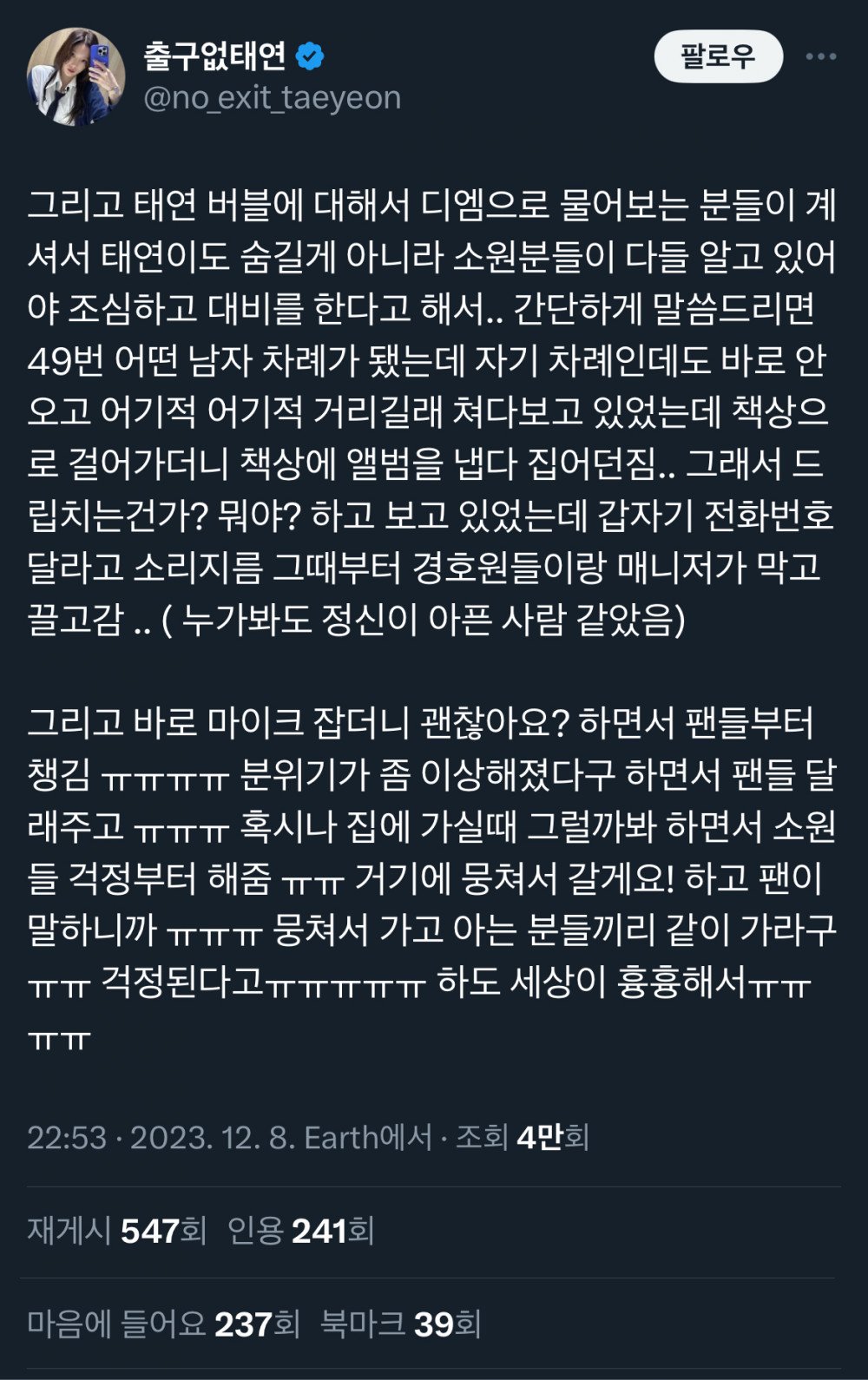The image size is (868, 1380).
Task: Open 출구없태연's profile picture
Action: pos(76,76)
